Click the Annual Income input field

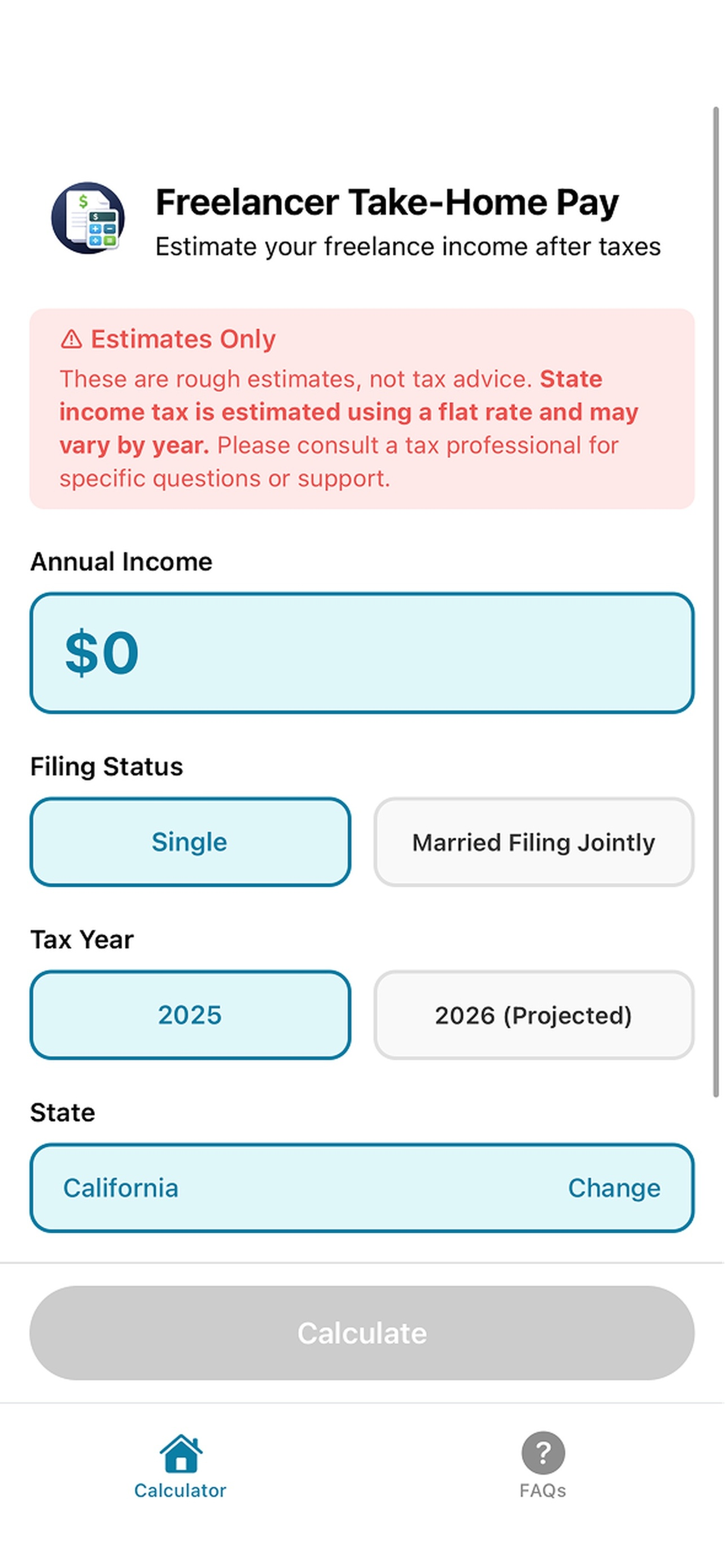[x=362, y=652]
